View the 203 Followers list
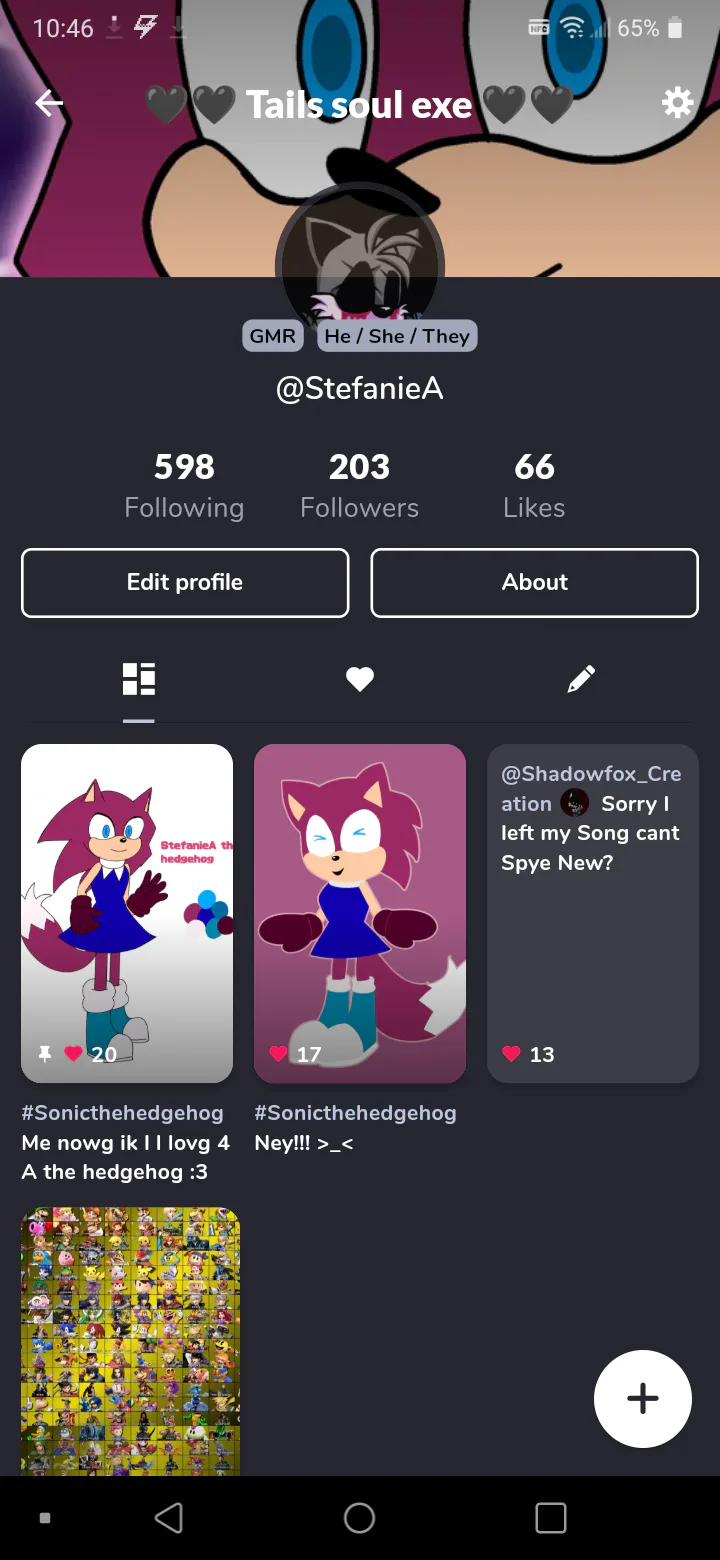Image resolution: width=720 pixels, height=1560 pixels. point(360,486)
